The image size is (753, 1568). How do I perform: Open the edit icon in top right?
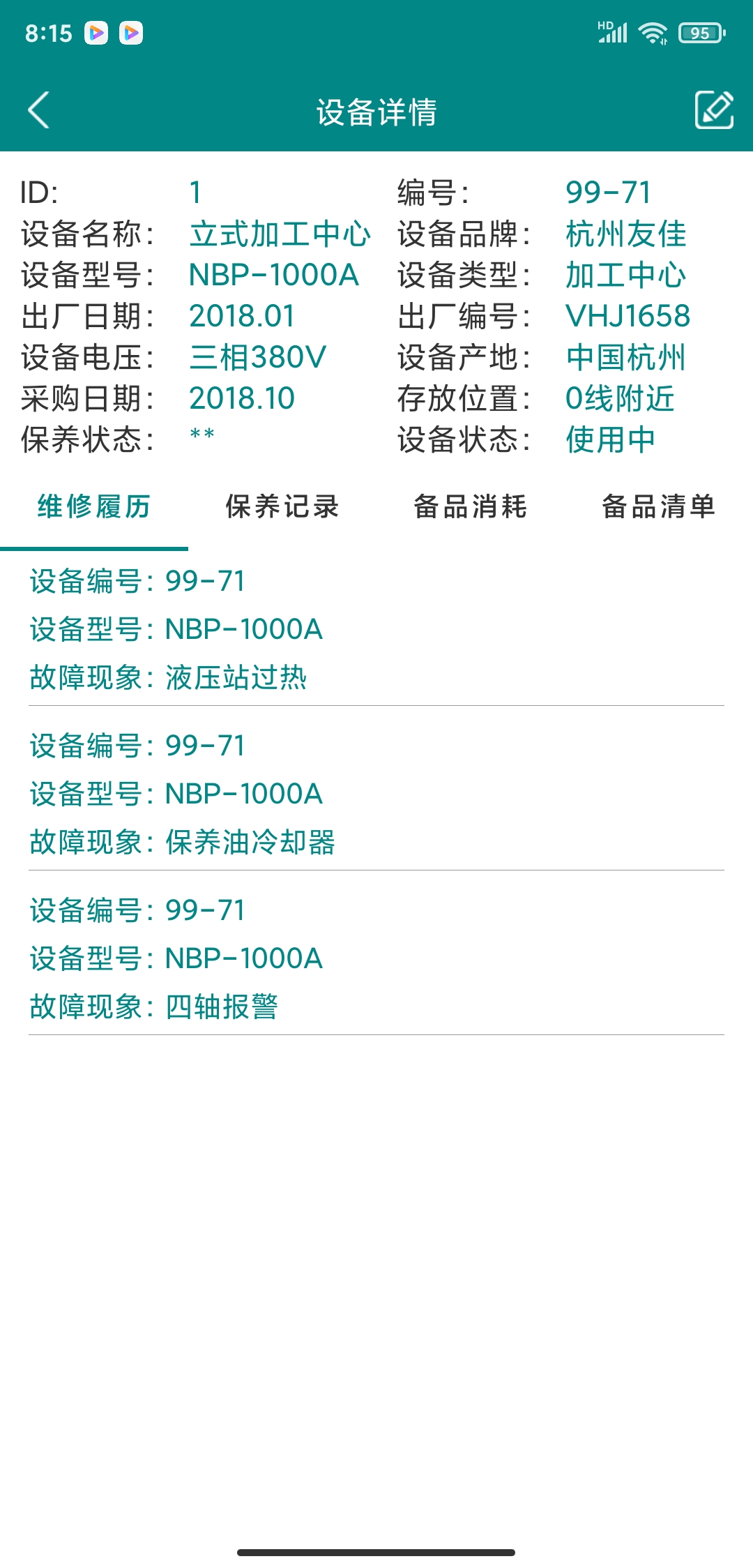click(713, 110)
